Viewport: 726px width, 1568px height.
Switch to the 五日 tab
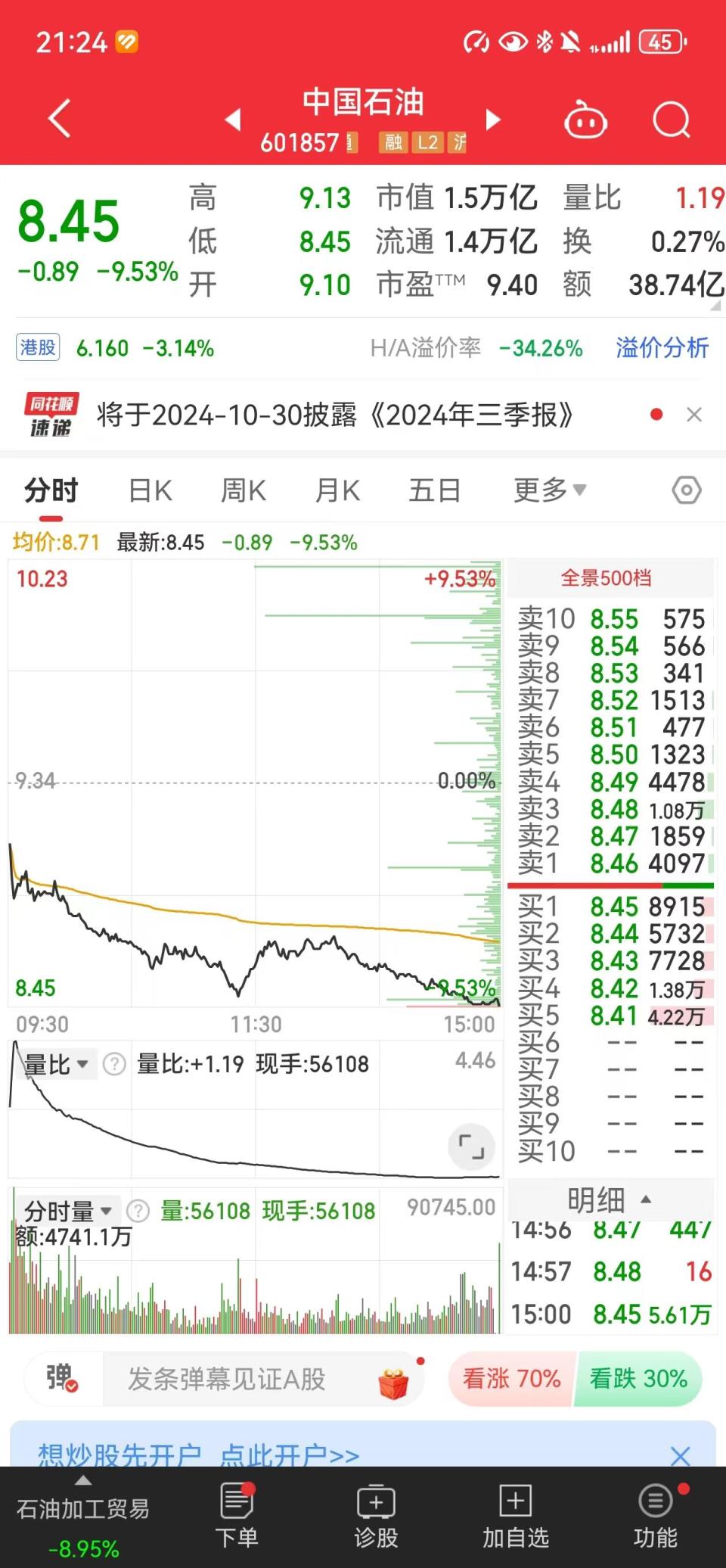point(434,490)
